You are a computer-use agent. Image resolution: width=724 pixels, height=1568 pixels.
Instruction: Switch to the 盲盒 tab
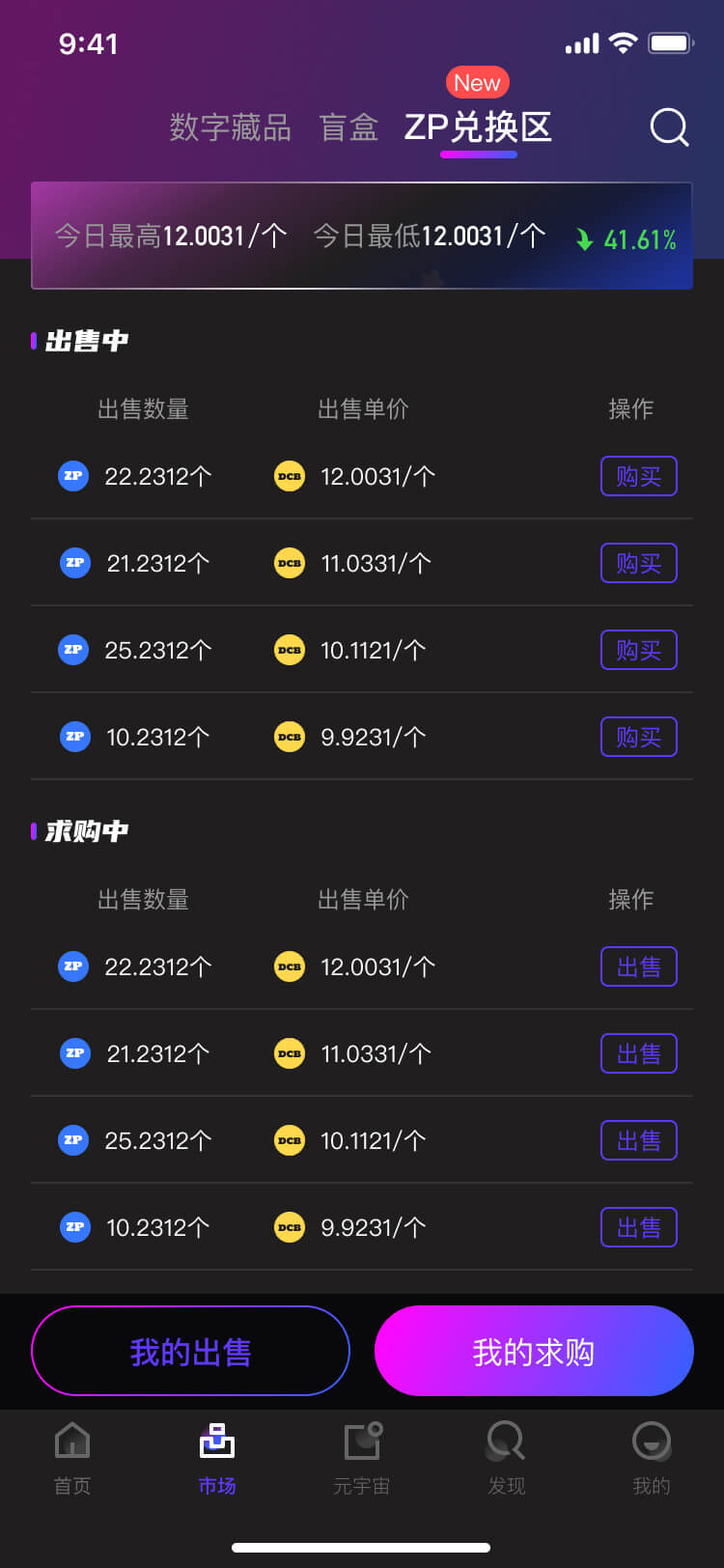pos(348,127)
